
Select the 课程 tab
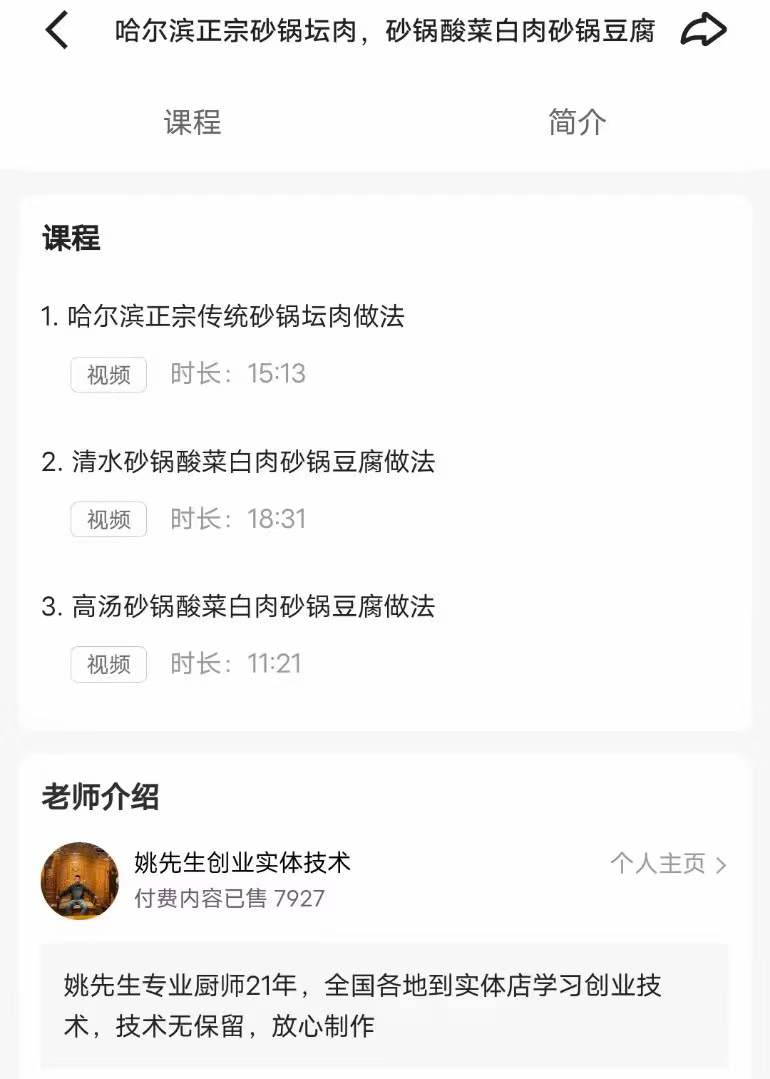click(192, 122)
